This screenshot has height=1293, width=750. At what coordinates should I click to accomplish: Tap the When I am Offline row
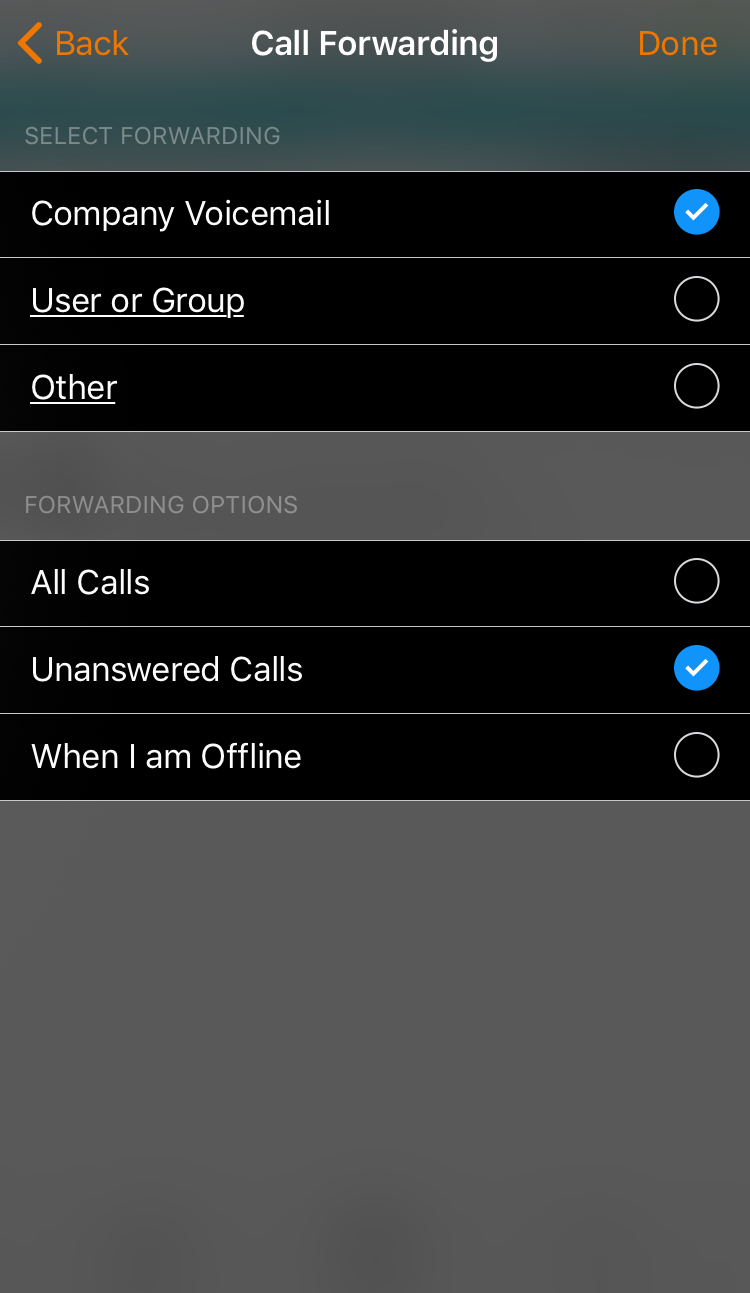click(x=166, y=756)
